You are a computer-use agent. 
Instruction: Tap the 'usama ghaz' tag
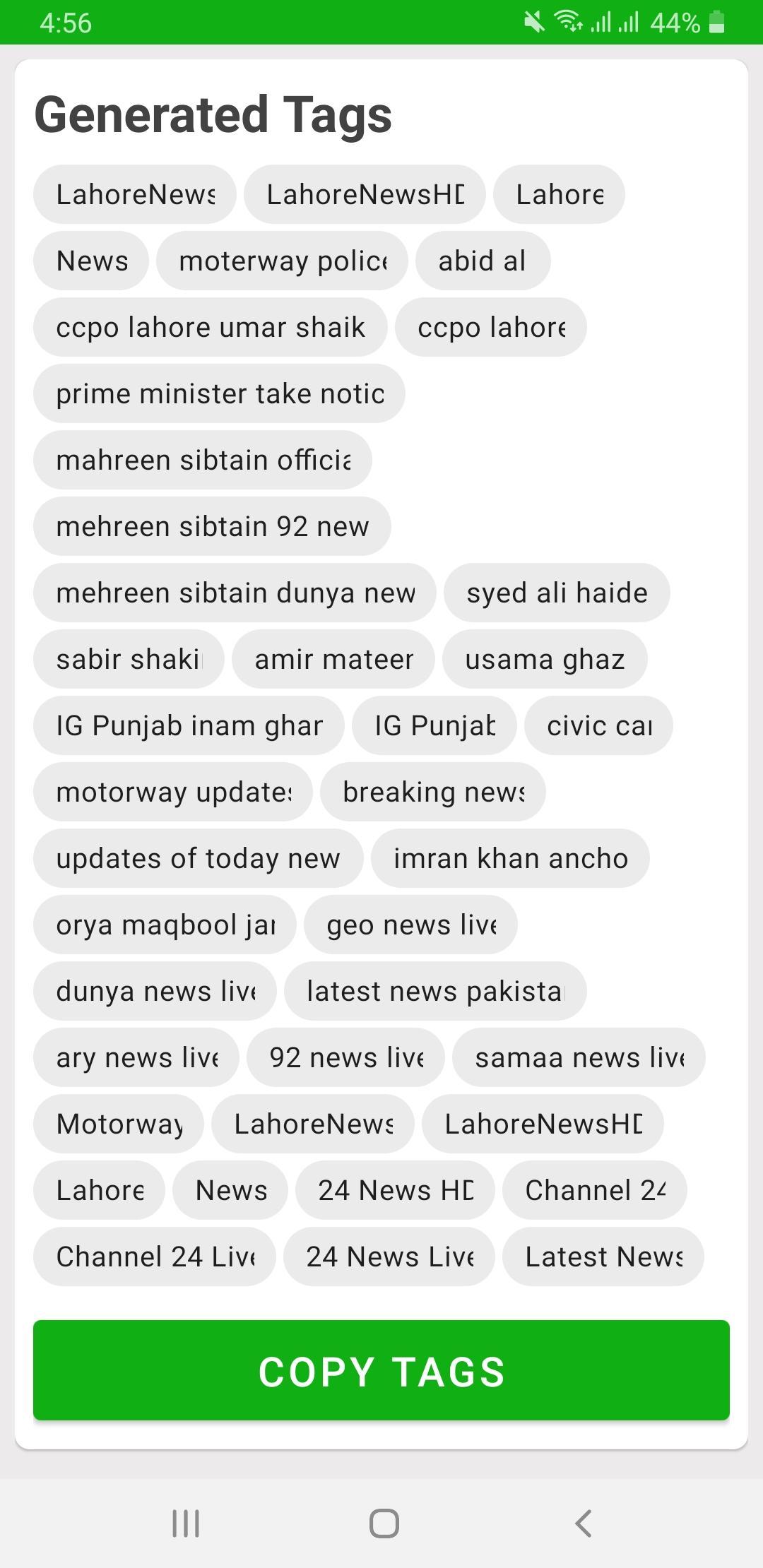pos(544,659)
